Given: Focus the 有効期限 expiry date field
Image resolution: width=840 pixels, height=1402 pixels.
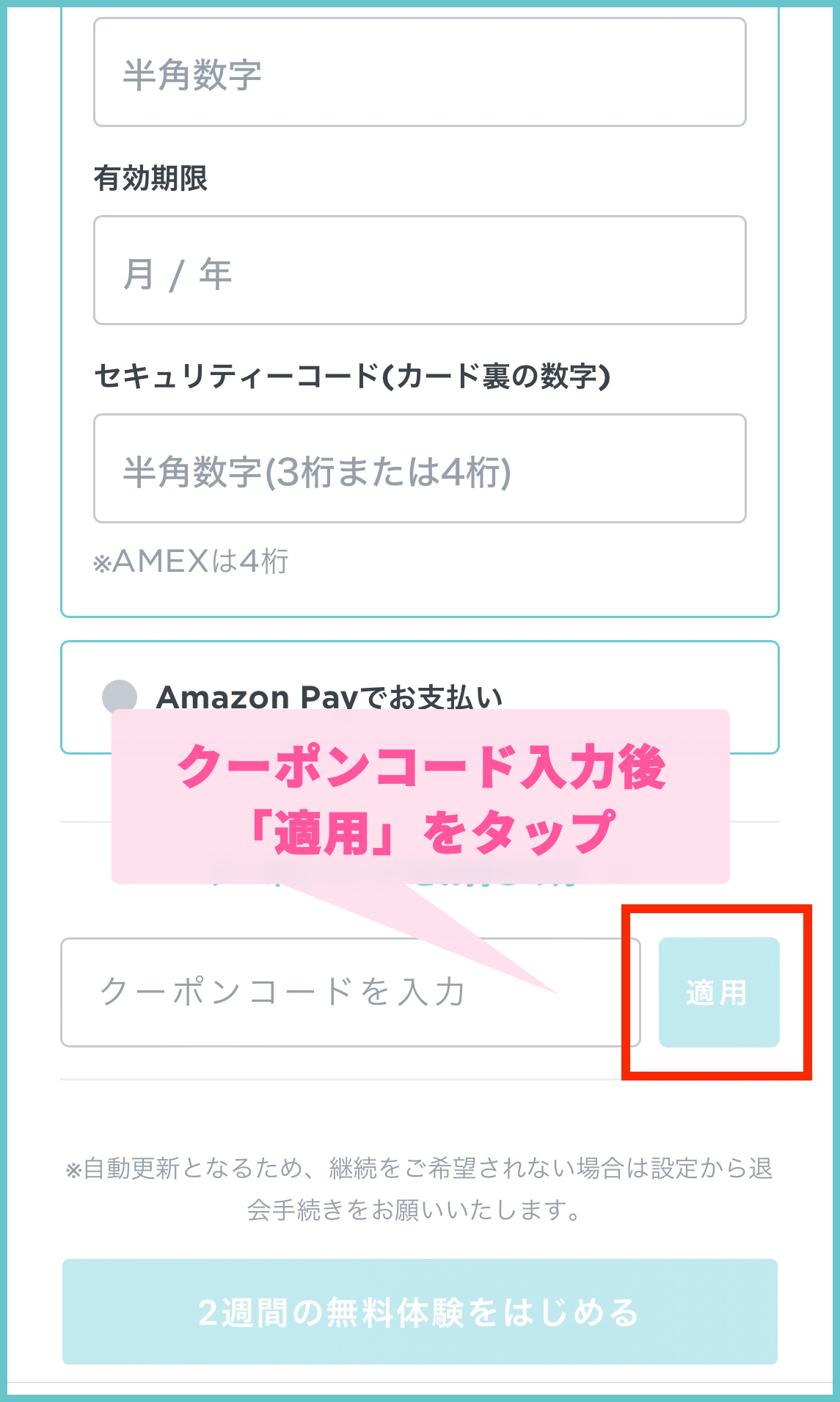Looking at the screenshot, I should click(x=420, y=270).
